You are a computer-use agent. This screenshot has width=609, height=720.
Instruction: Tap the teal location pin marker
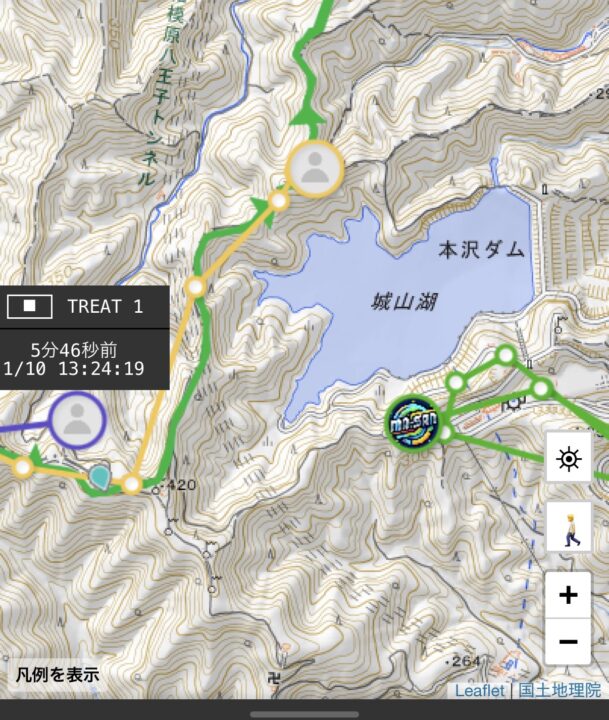[99, 479]
